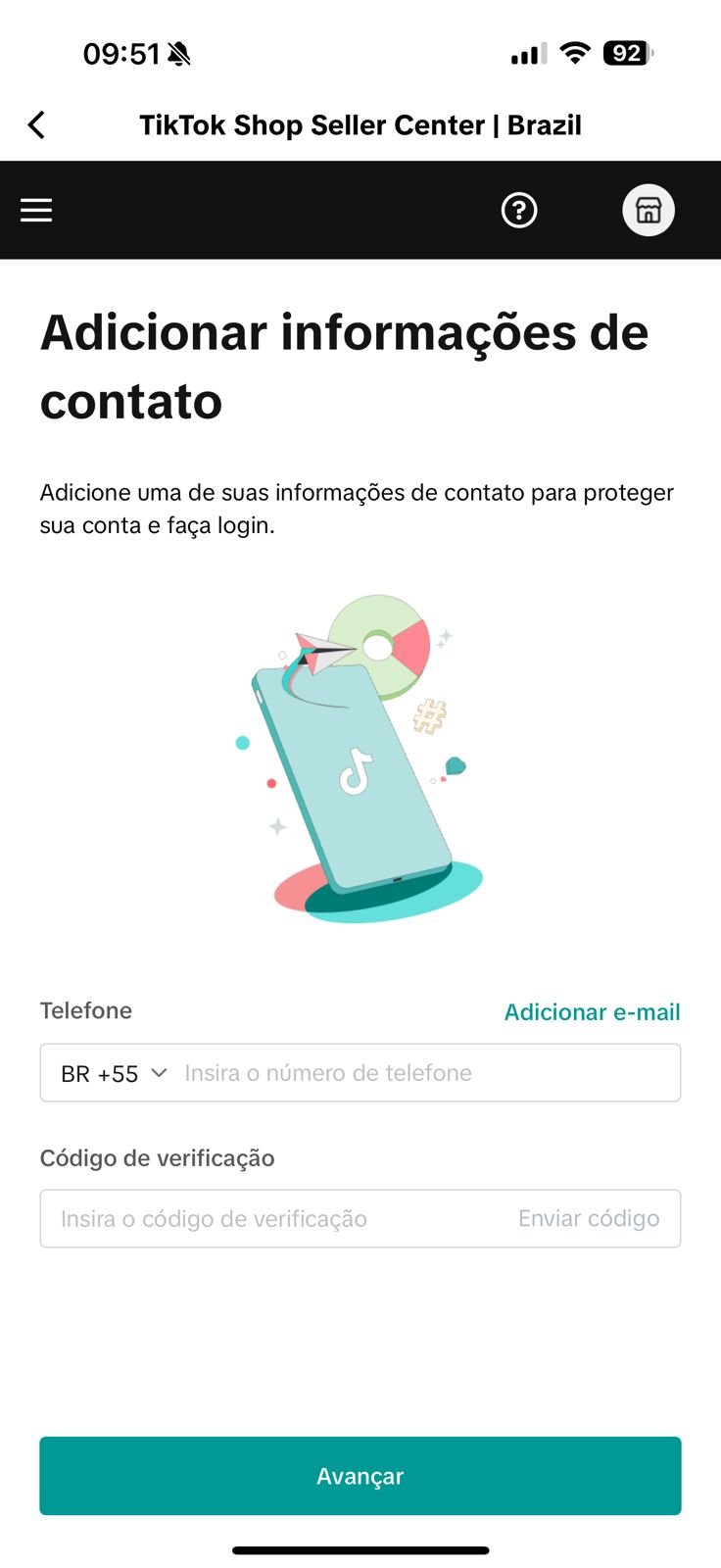
Task: Tap the Avançar button
Action: [x=360, y=1476]
